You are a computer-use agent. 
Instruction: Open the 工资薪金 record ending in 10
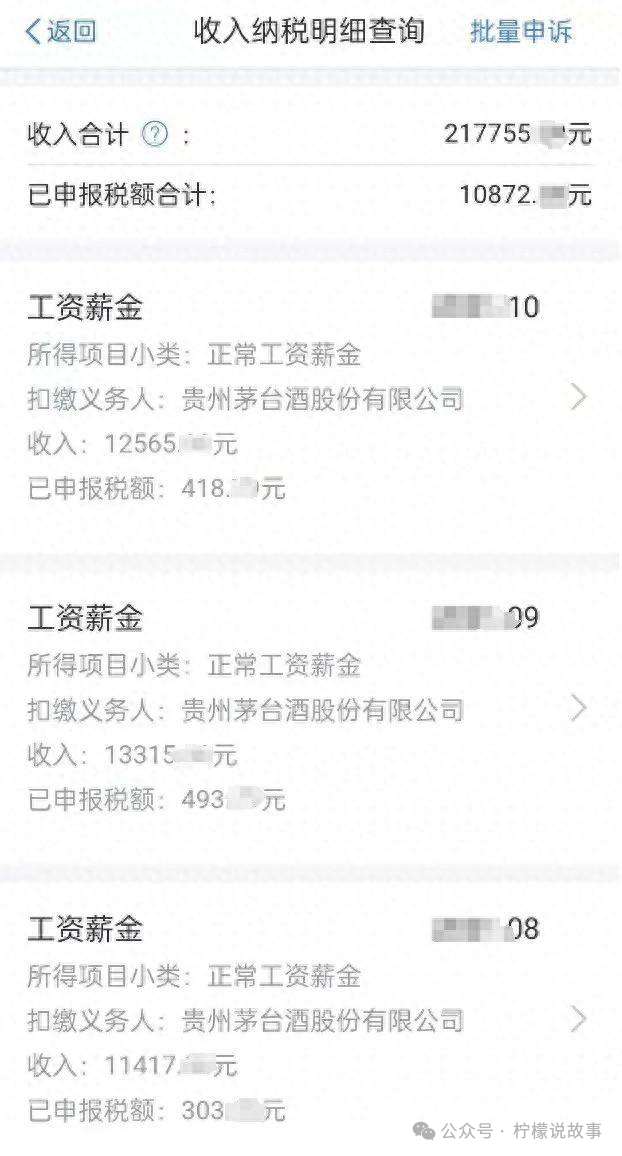[310, 398]
